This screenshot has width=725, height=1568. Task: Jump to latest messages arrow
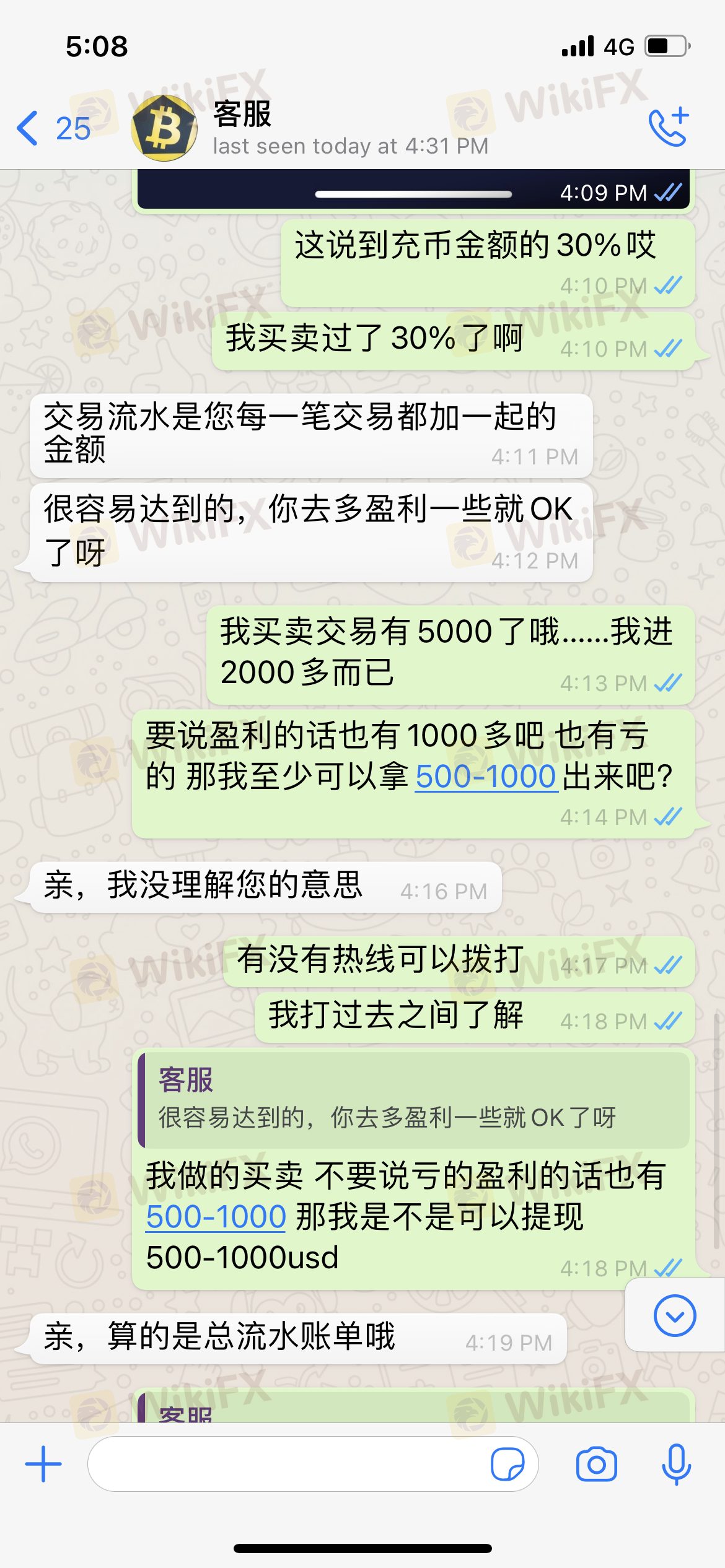(674, 1315)
